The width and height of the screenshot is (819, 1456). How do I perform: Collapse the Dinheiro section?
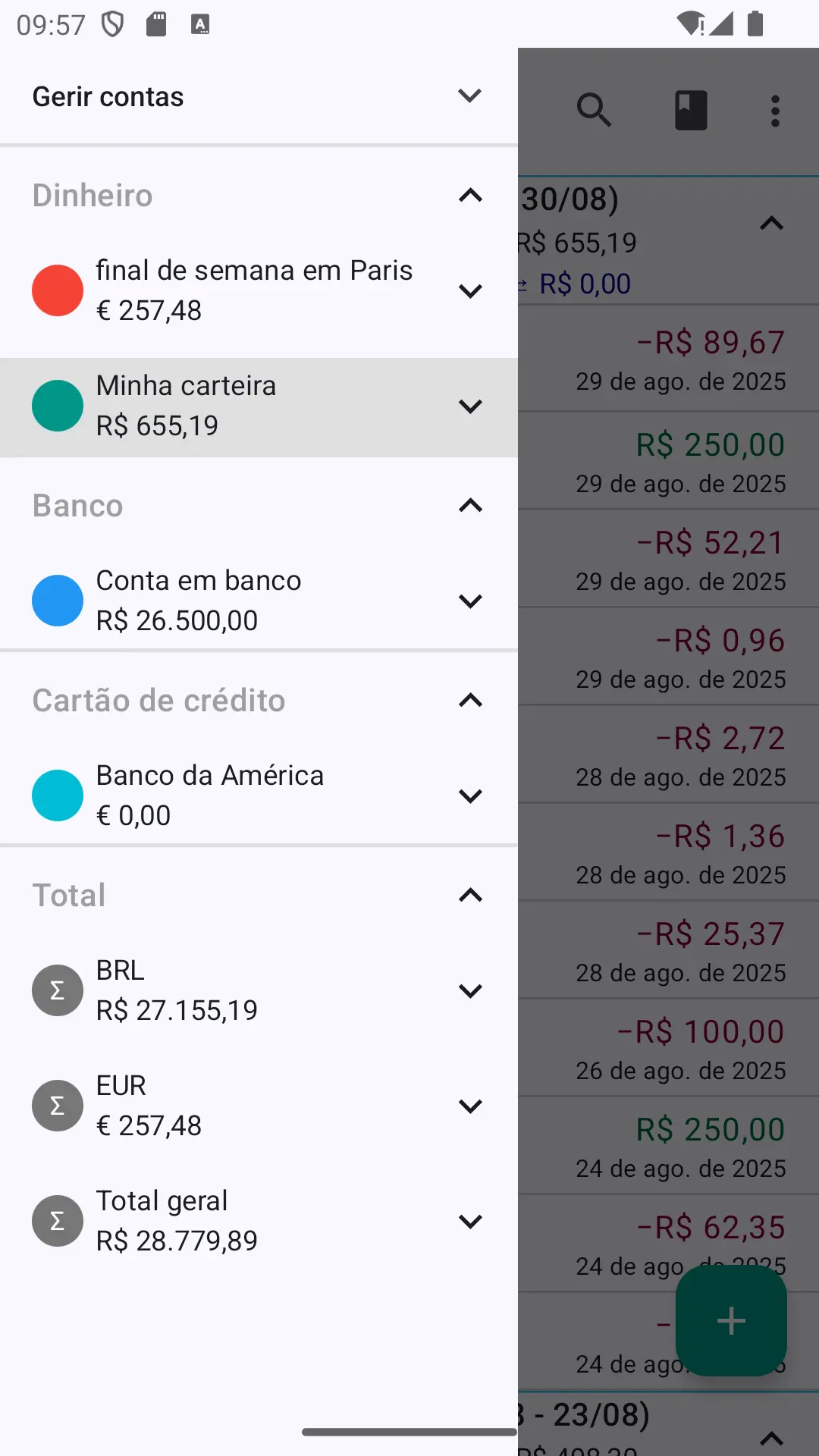pos(470,196)
